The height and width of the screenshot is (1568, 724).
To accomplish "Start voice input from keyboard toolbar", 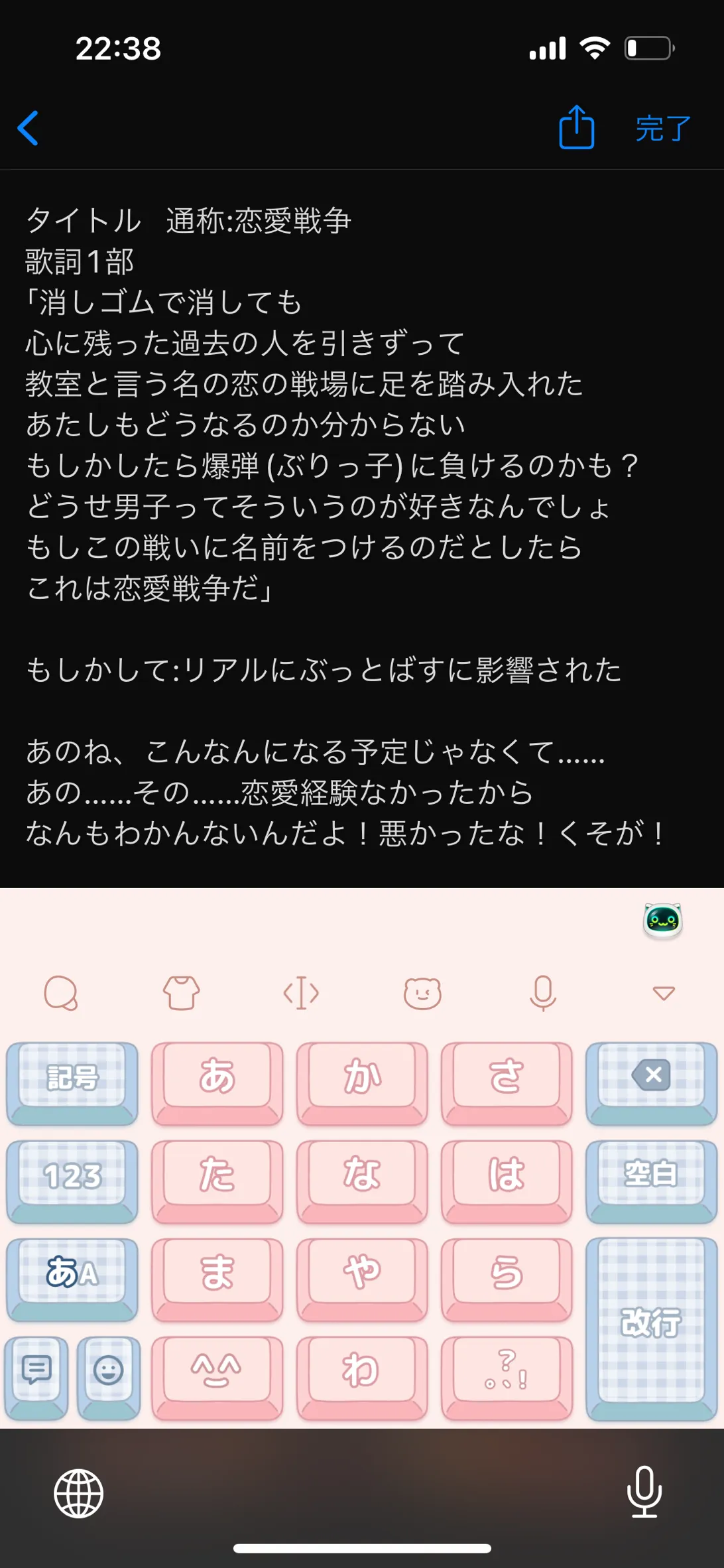I will point(543,993).
